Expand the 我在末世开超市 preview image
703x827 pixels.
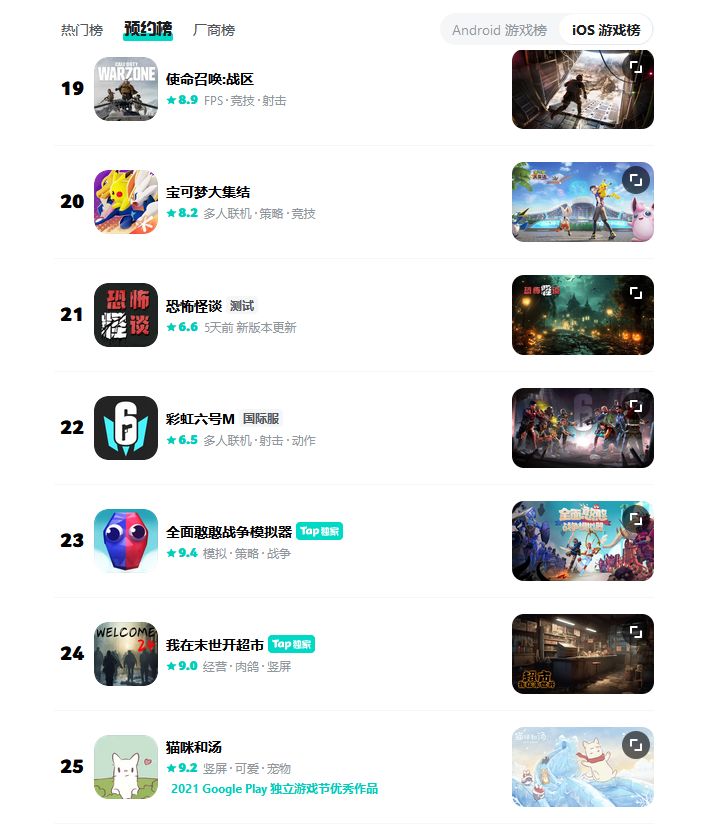click(635, 632)
